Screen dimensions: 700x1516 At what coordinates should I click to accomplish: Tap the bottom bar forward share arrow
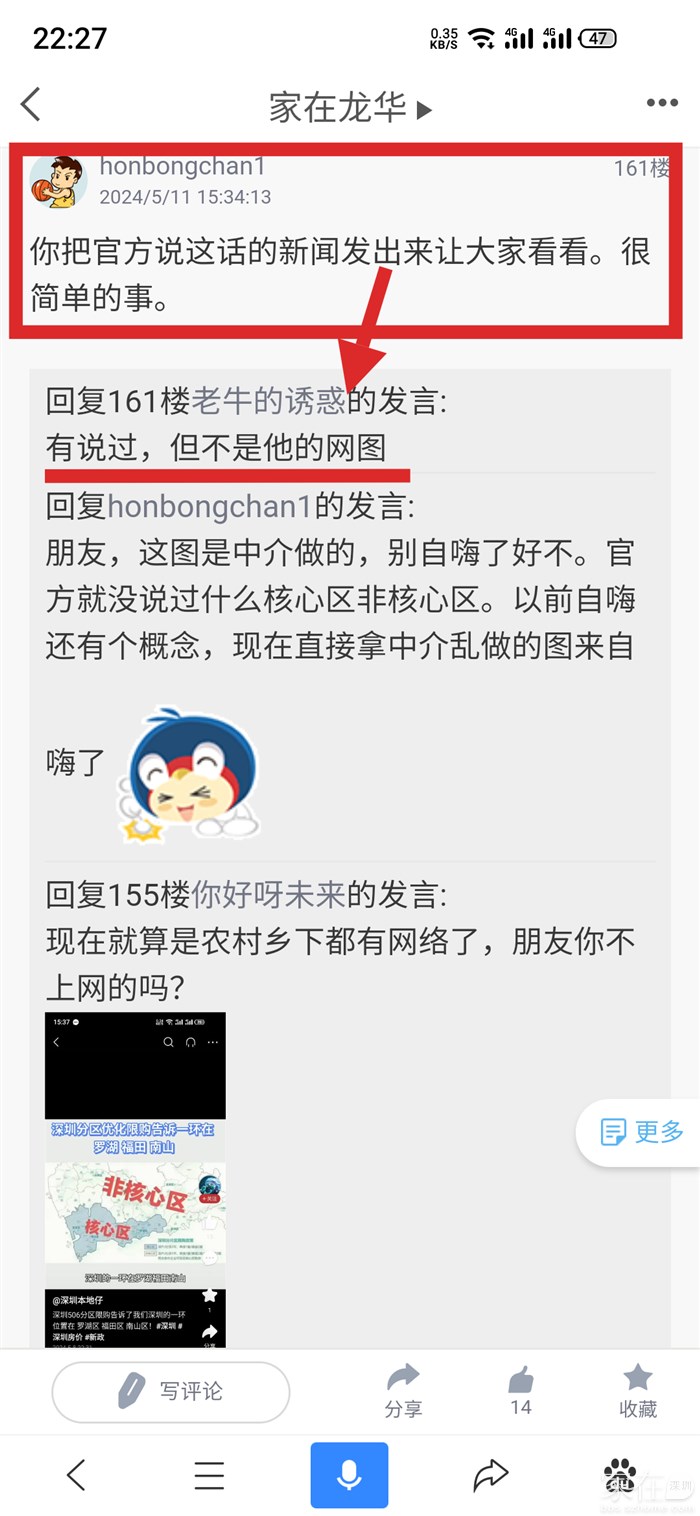tap(490, 1474)
